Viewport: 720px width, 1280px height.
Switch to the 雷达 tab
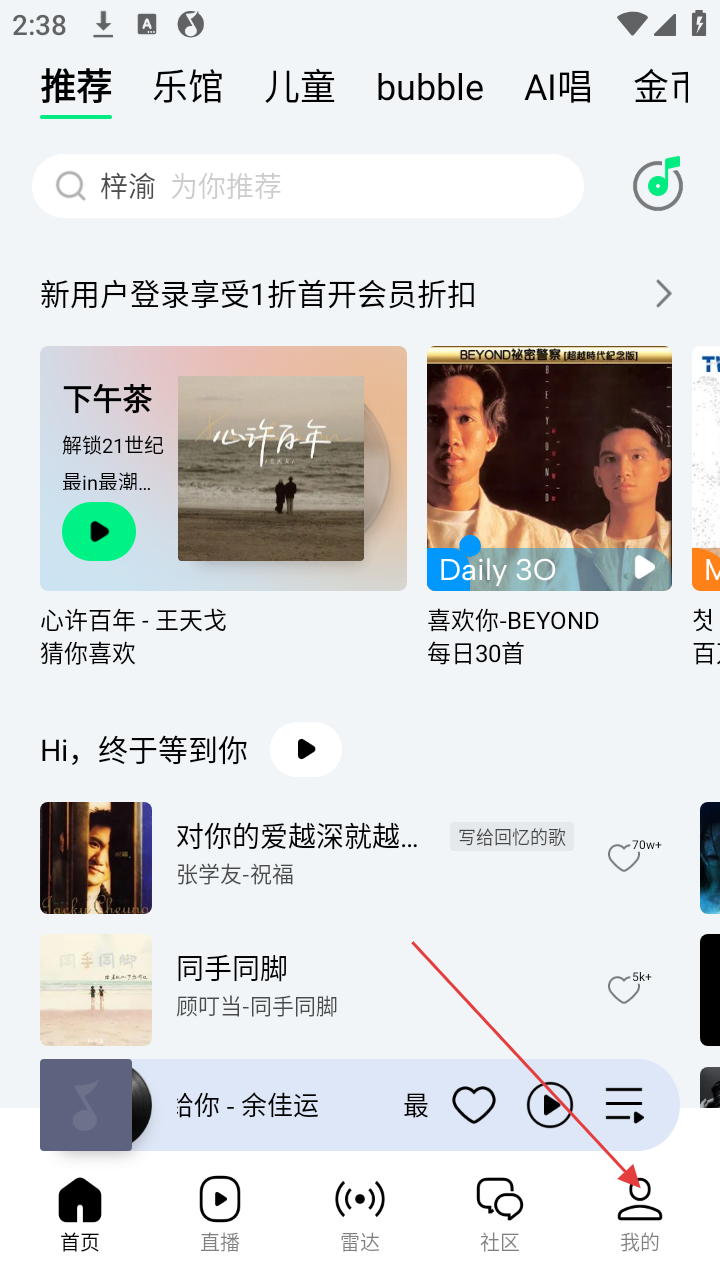coord(360,1212)
